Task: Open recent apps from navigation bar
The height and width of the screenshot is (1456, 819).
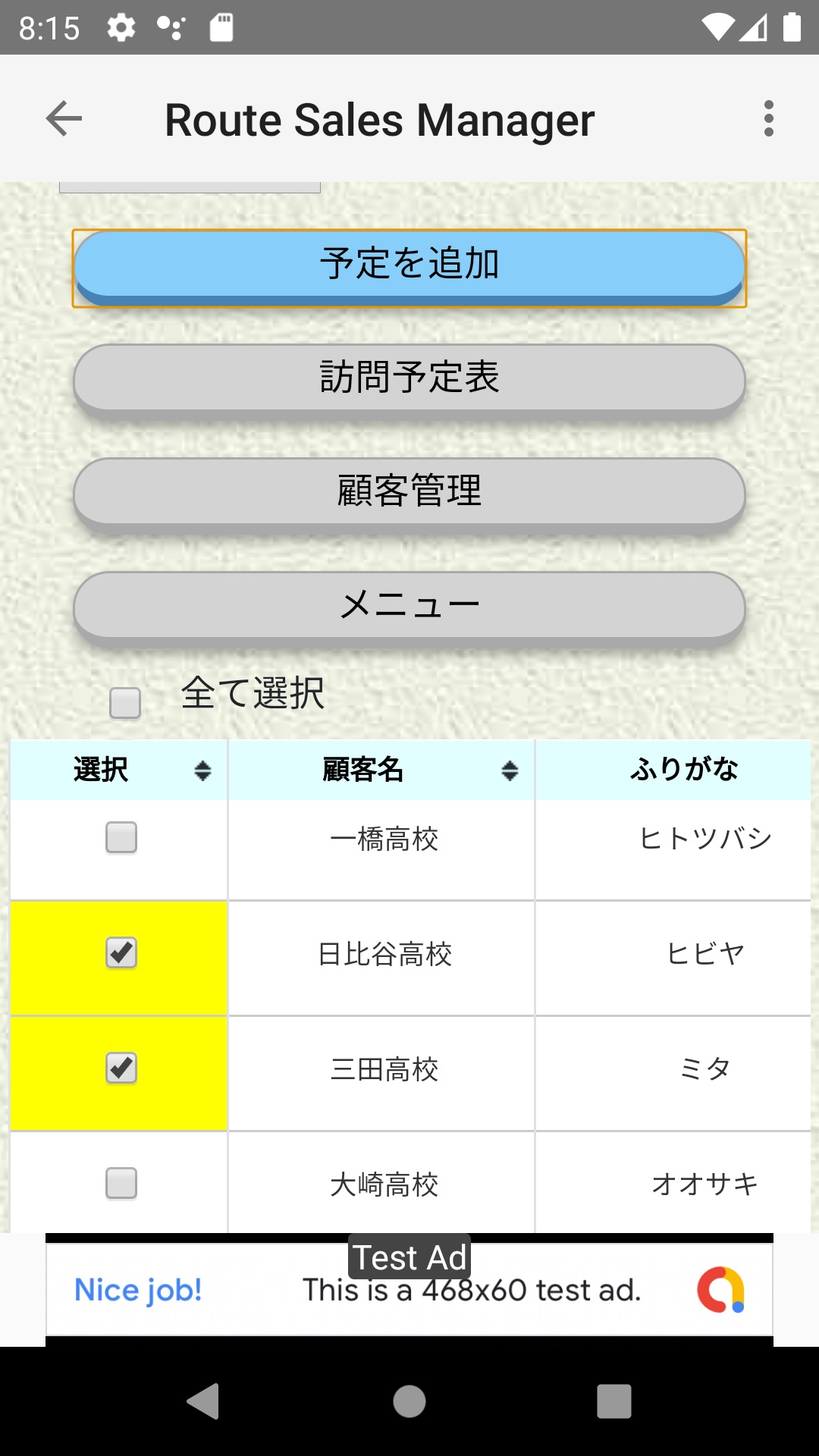Action: pyautogui.click(x=614, y=1401)
